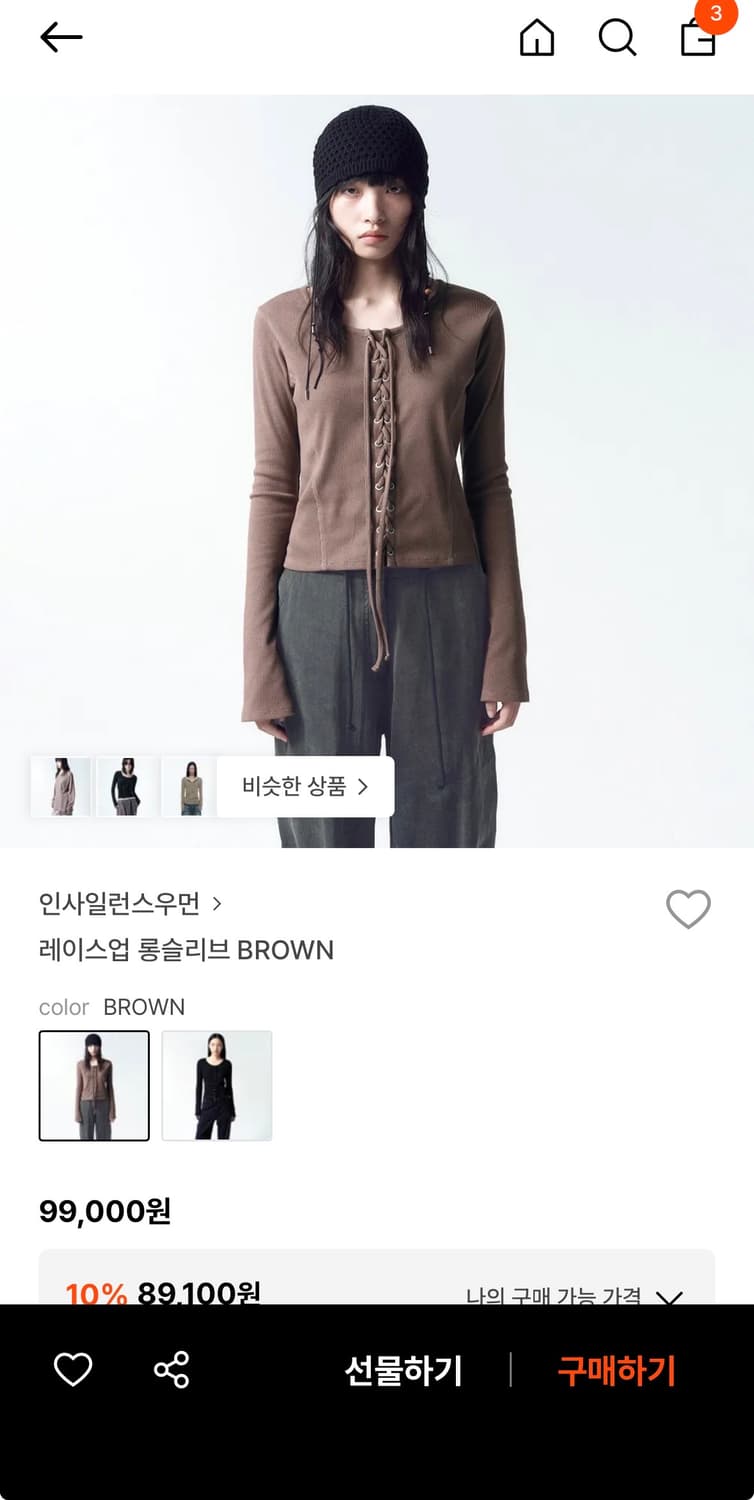Open similar products via 비슷한 상품 chevron
This screenshot has width=754, height=1500.
pyautogui.click(x=304, y=787)
